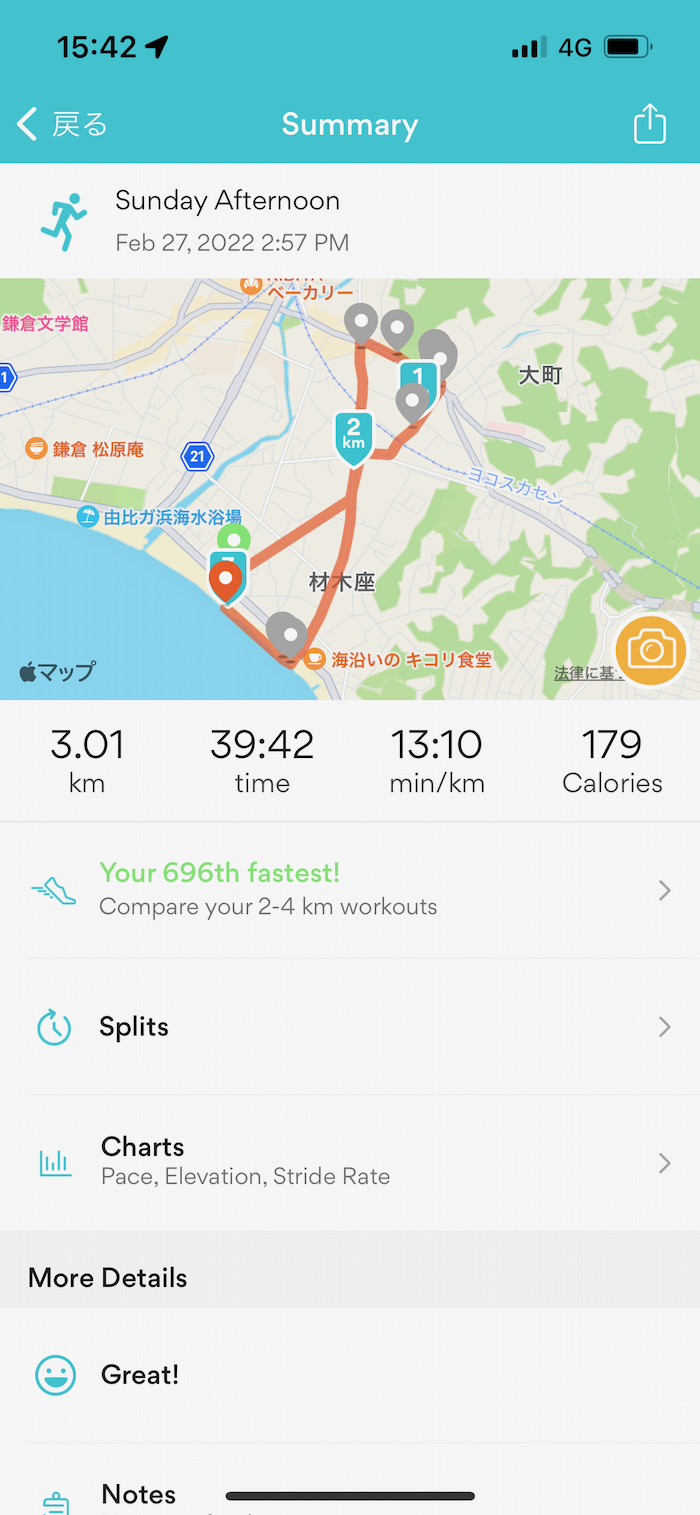This screenshot has width=700, height=1515.
Task: Go back using the 戻る button
Action: tap(62, 125)
